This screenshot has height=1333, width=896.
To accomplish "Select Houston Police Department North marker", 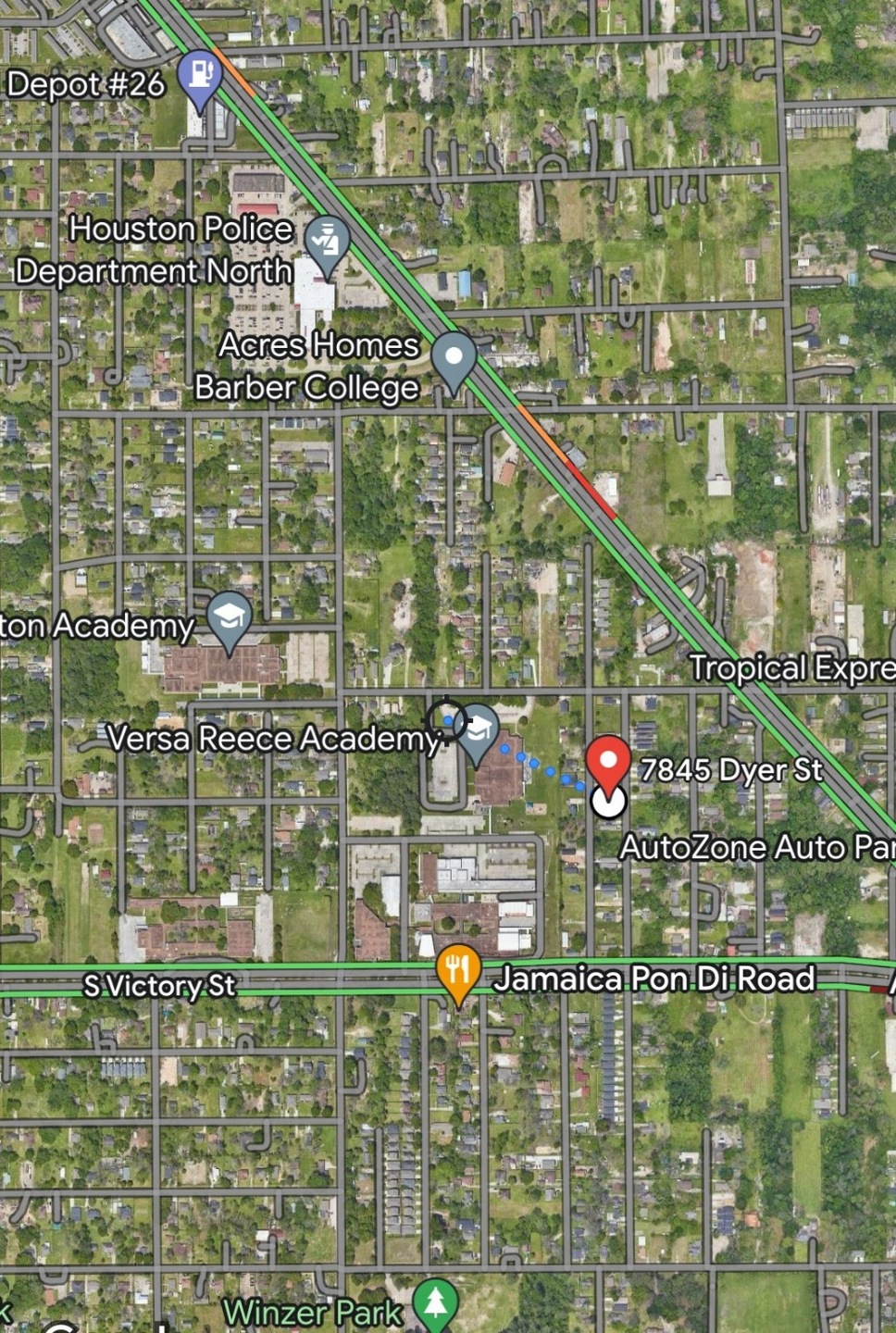I will pos(327,240).
